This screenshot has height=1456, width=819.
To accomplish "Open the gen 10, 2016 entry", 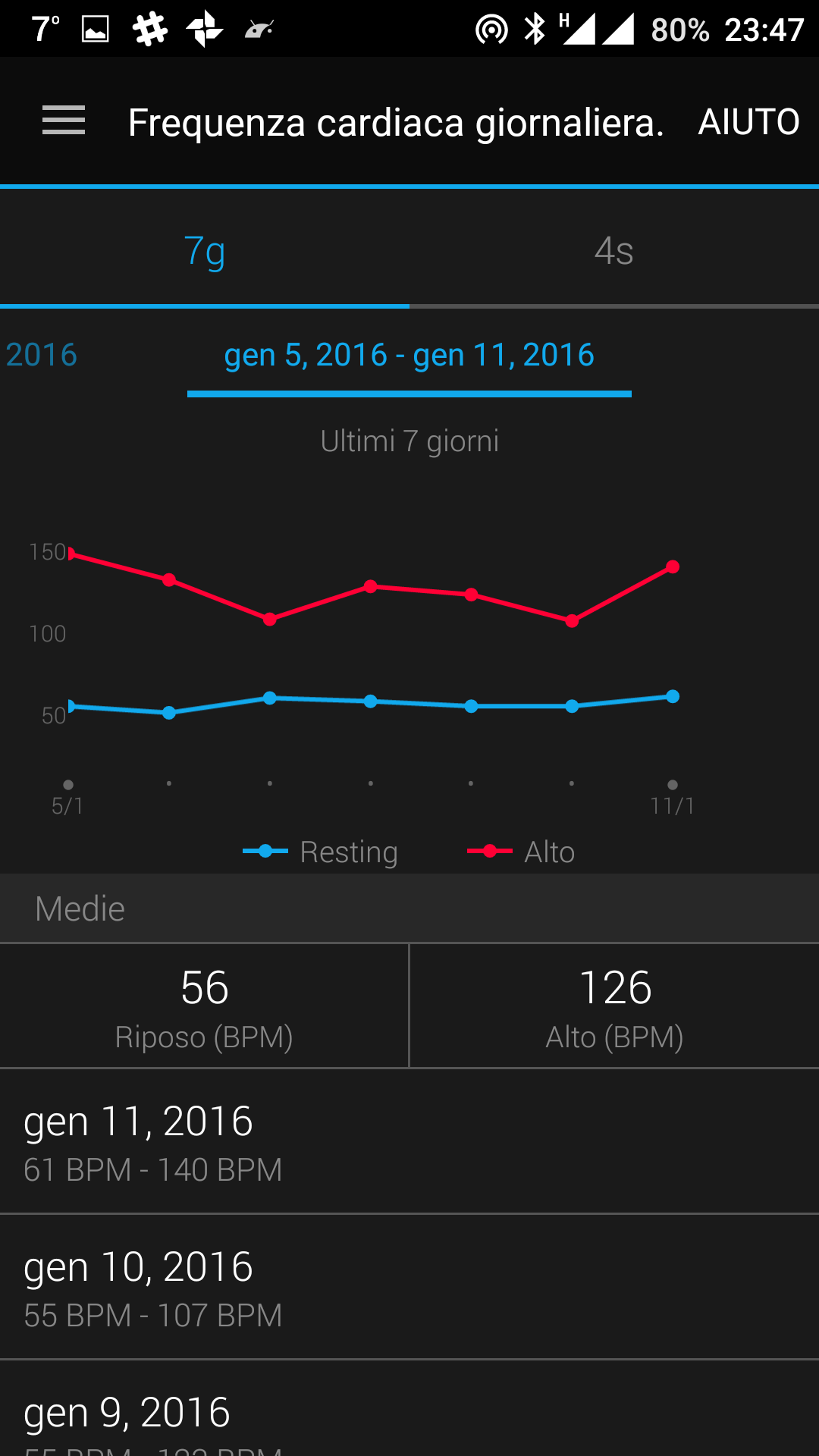I will pyautogui.click(x=409, y=1287).
